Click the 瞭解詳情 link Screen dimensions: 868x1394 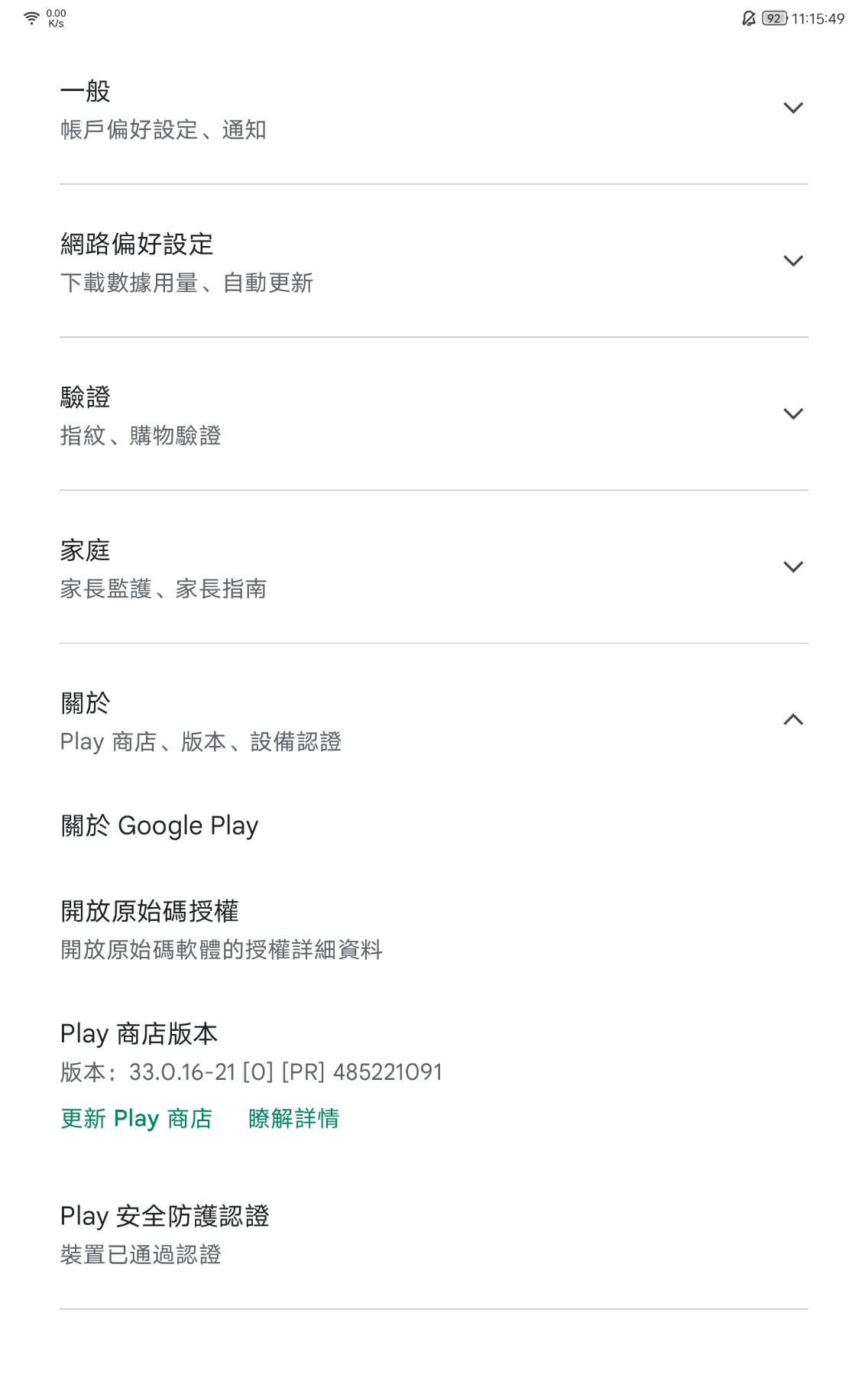294,1118
